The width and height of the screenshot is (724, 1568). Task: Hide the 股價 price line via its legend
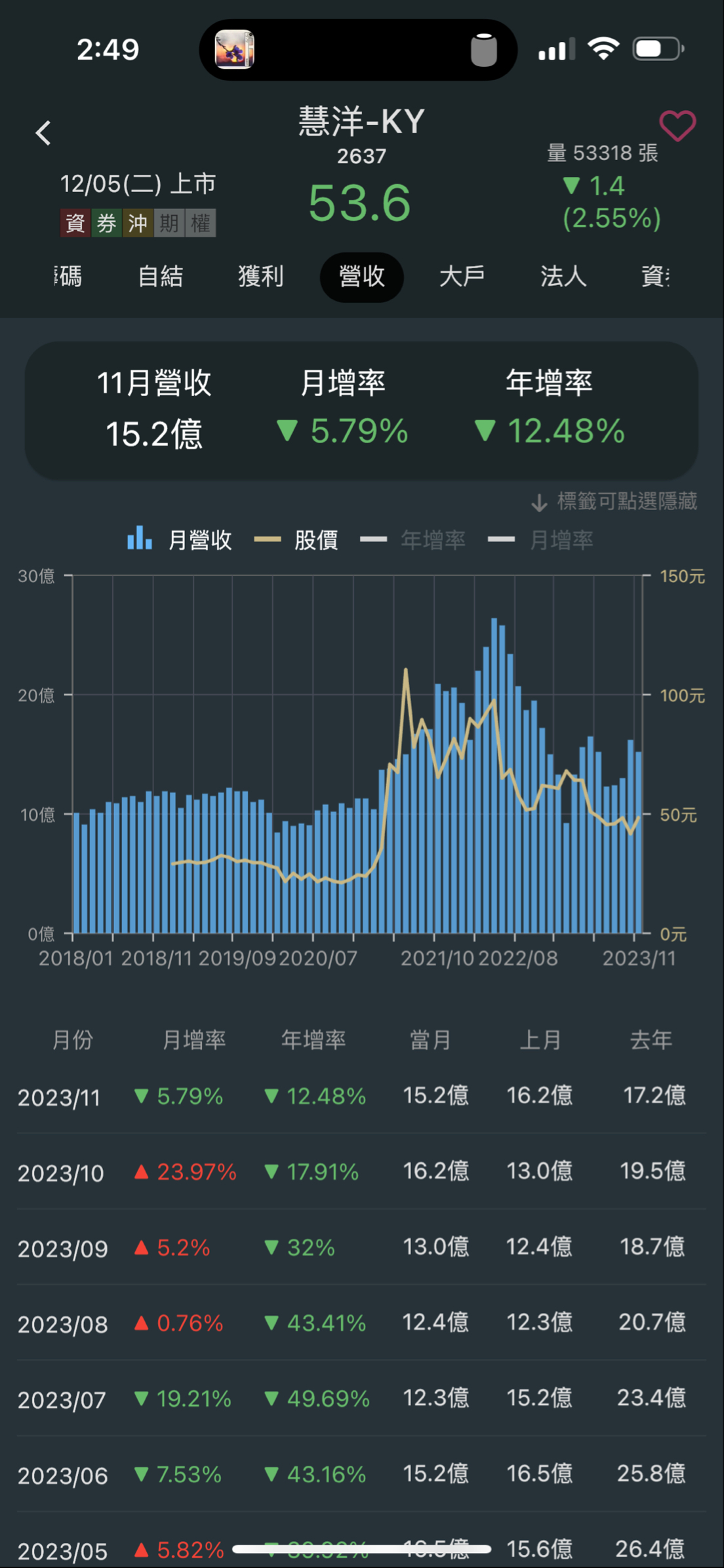(x=316, y=539)
